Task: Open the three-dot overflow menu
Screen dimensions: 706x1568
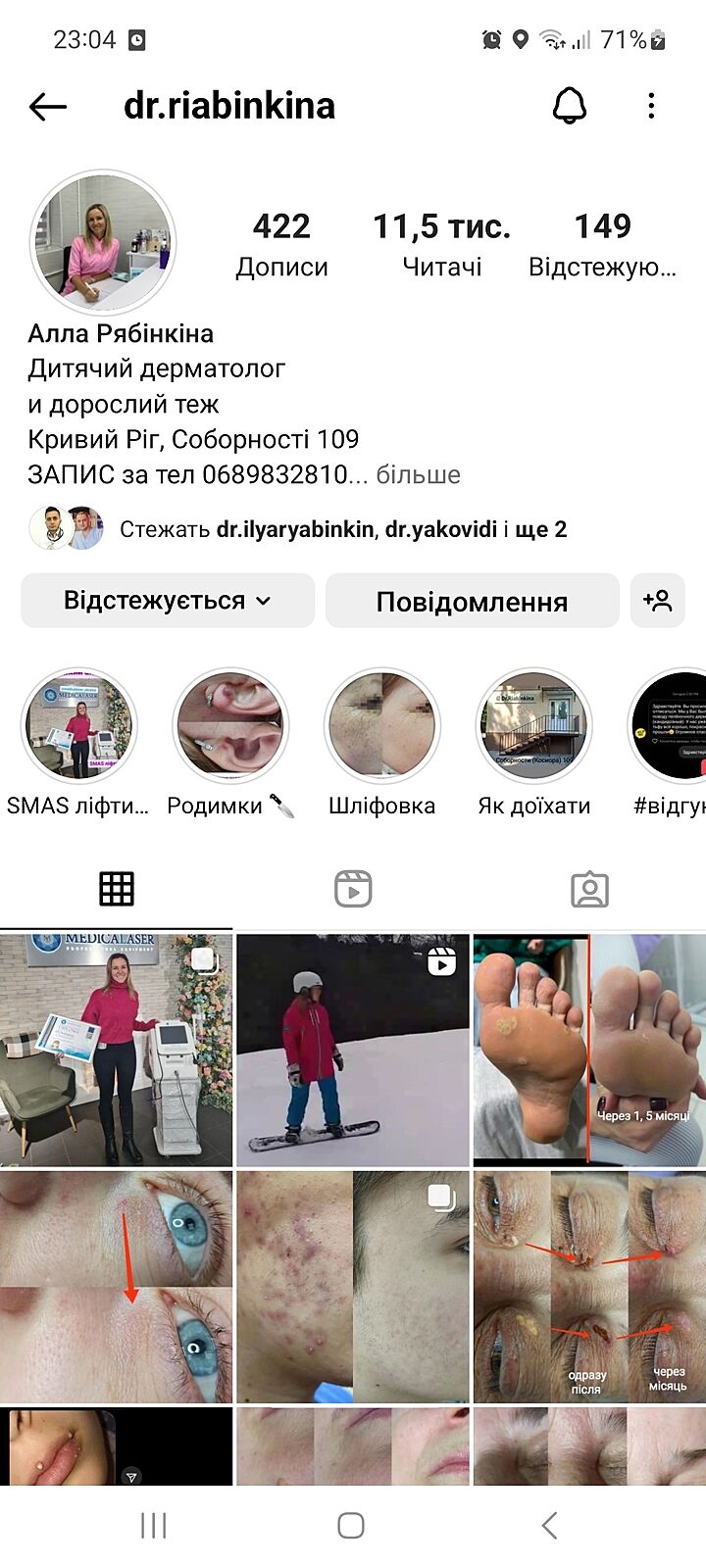Action: tap(651, 106)
